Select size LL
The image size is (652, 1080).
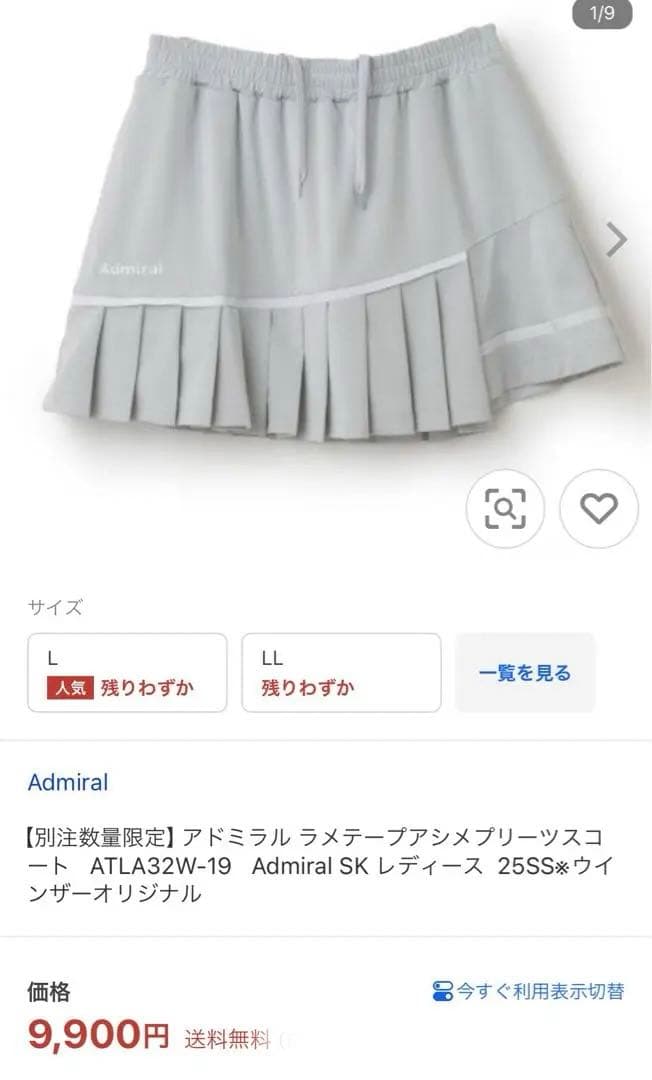click(x=341, y=673)
